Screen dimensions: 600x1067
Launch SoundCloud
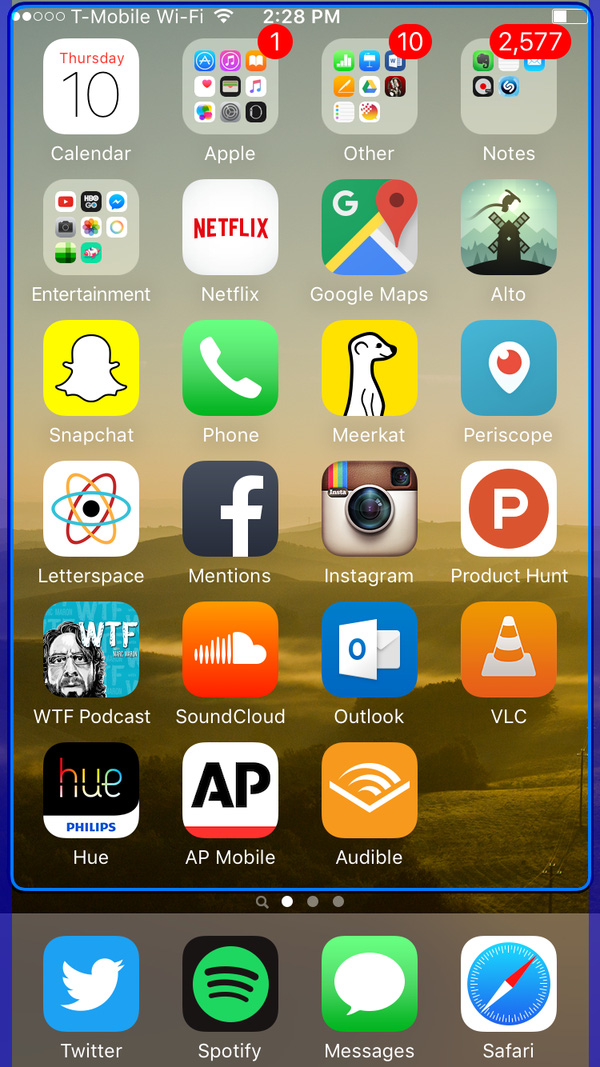point(230,650)
